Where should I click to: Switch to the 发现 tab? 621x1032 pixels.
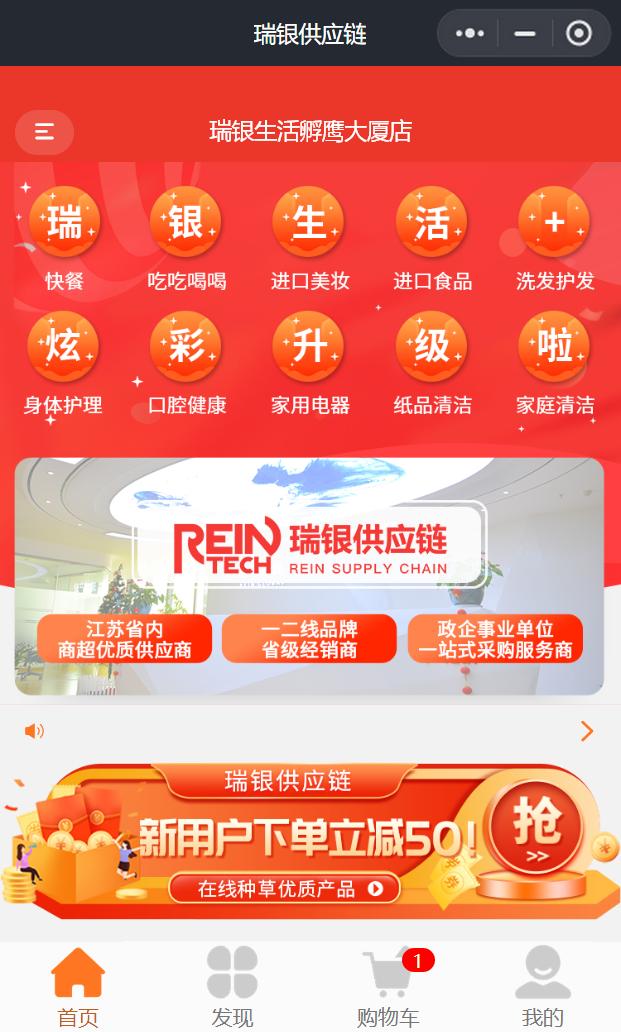coord(232,987)
